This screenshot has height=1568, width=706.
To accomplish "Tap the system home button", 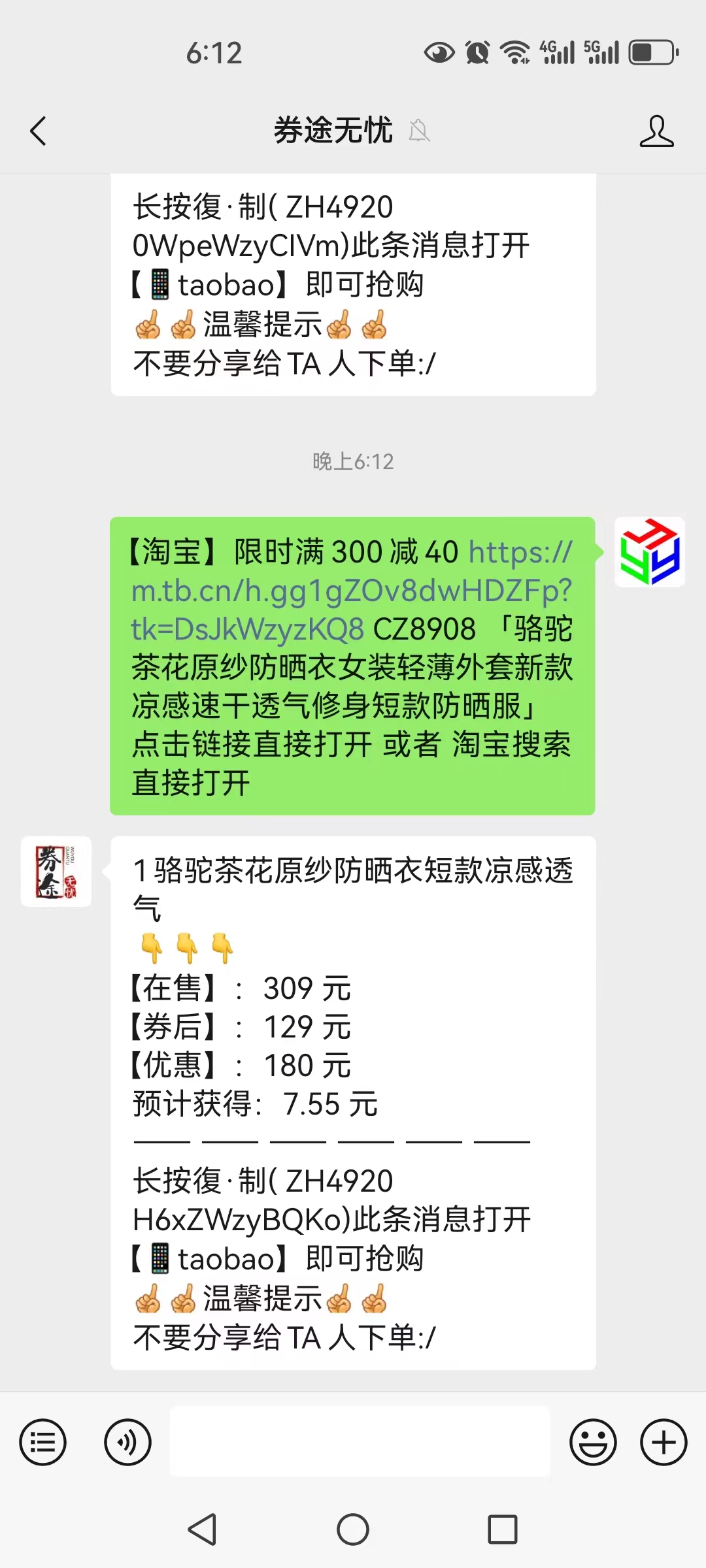I will click(x=353, y=1529).
